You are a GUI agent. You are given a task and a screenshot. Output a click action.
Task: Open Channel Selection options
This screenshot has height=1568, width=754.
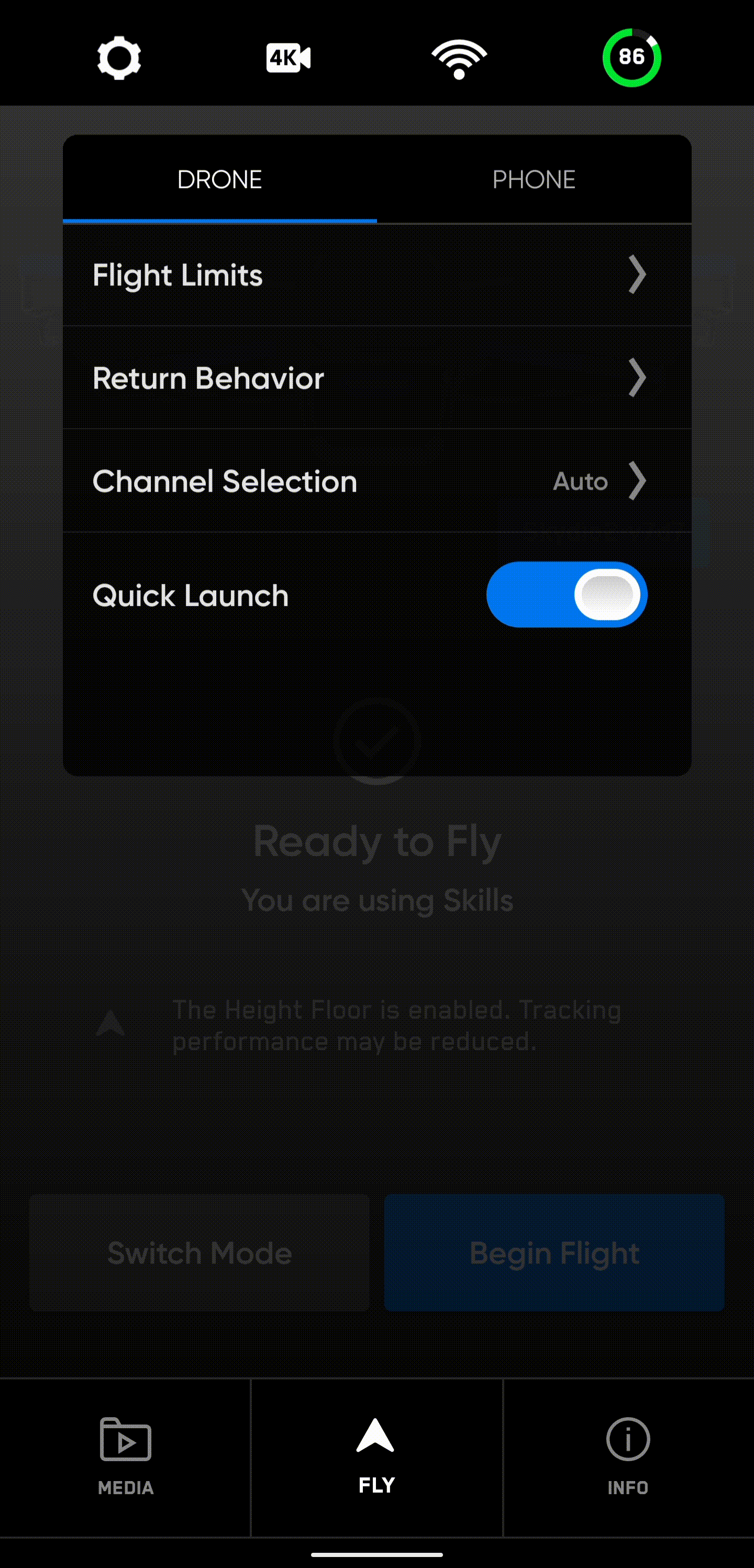(x=376, y=481)
